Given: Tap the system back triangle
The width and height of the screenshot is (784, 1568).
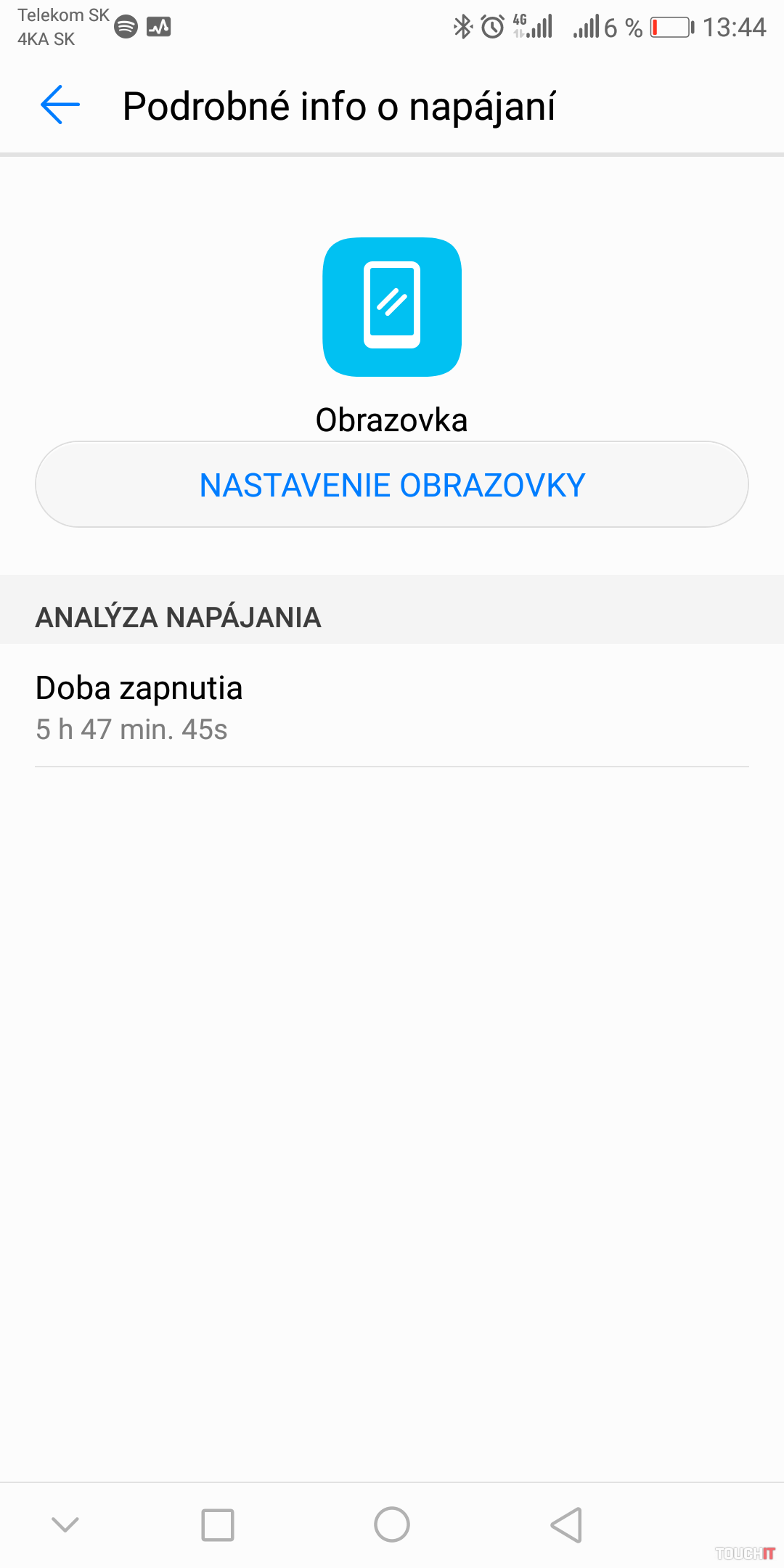Looking at the screenshot, I should tap(566, 1524).
